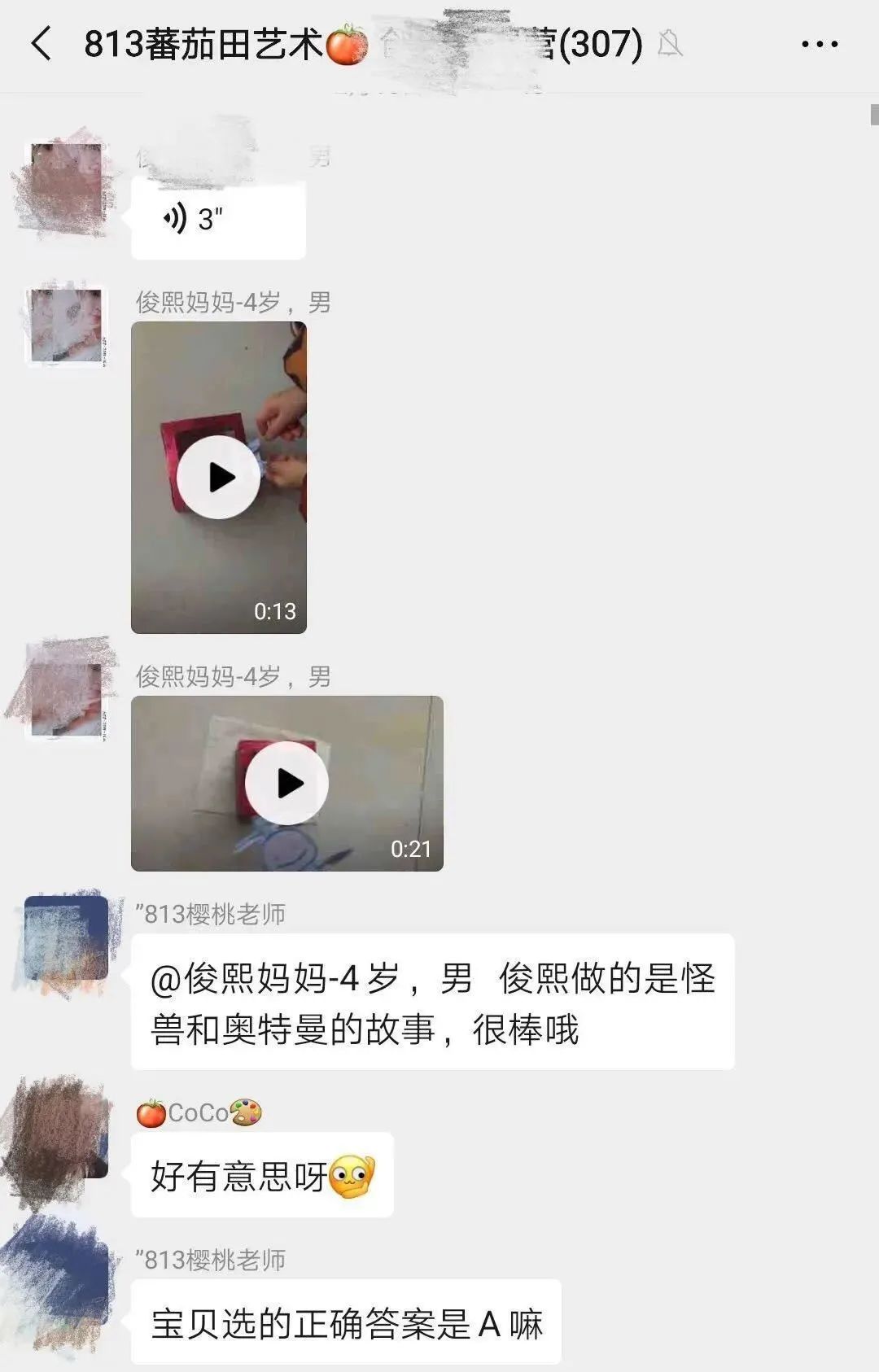Screen dimensions: 879x1372
Task: Play the 0:13 video from 俊熙妈妈
Action: click(x=218, y=478)
